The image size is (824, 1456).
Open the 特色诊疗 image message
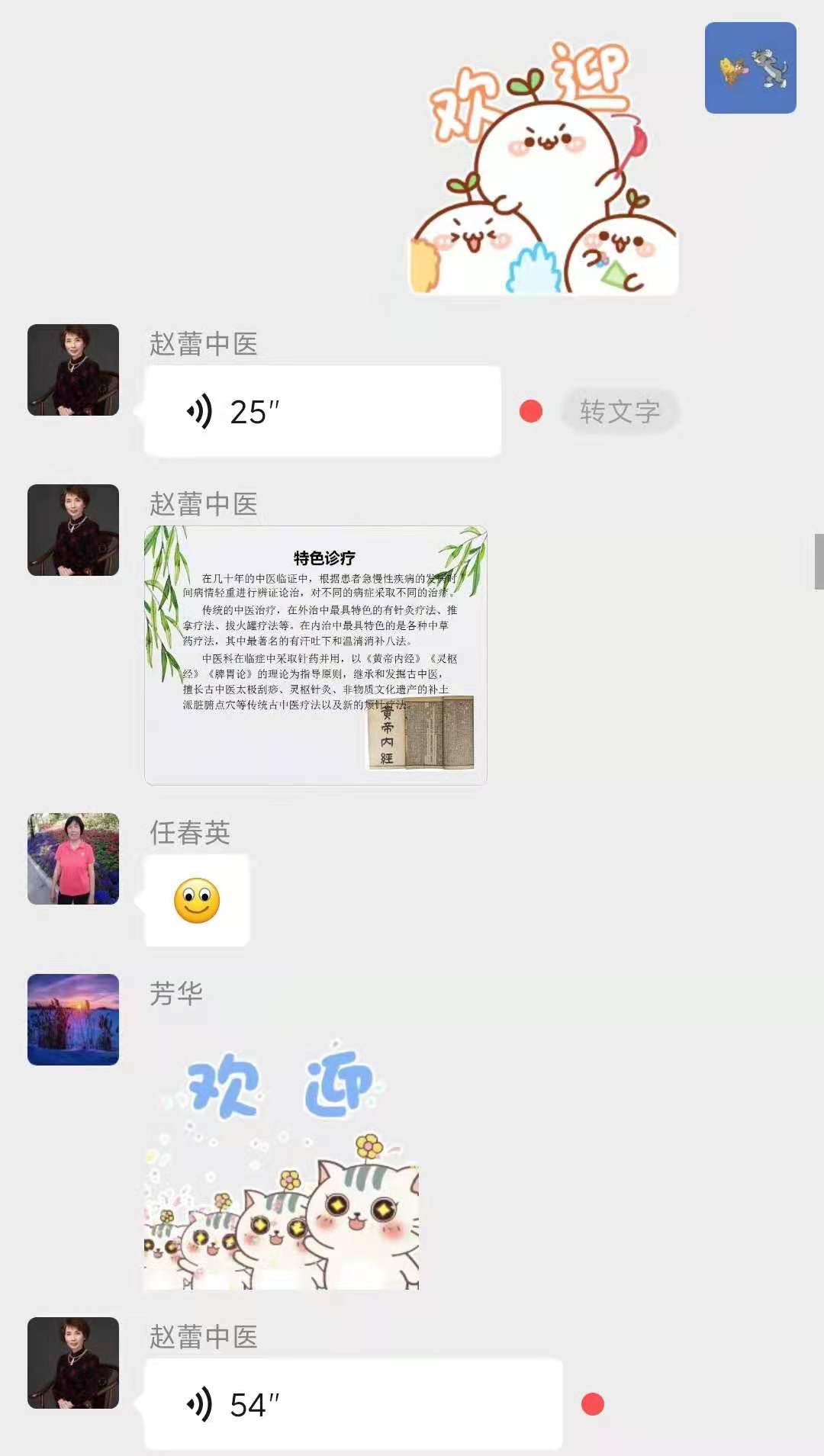[x=315, y=655]
